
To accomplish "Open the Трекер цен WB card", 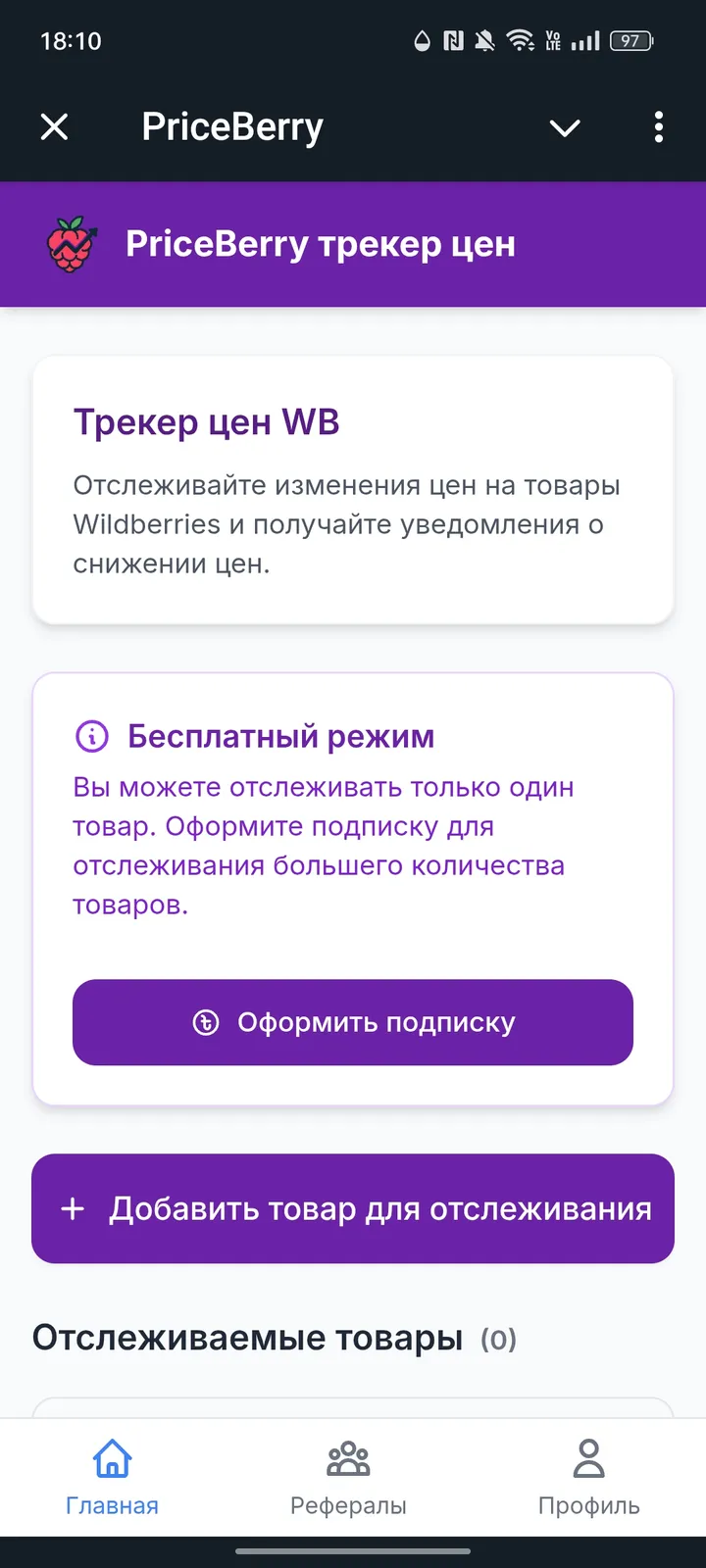I will pos(353,490).
